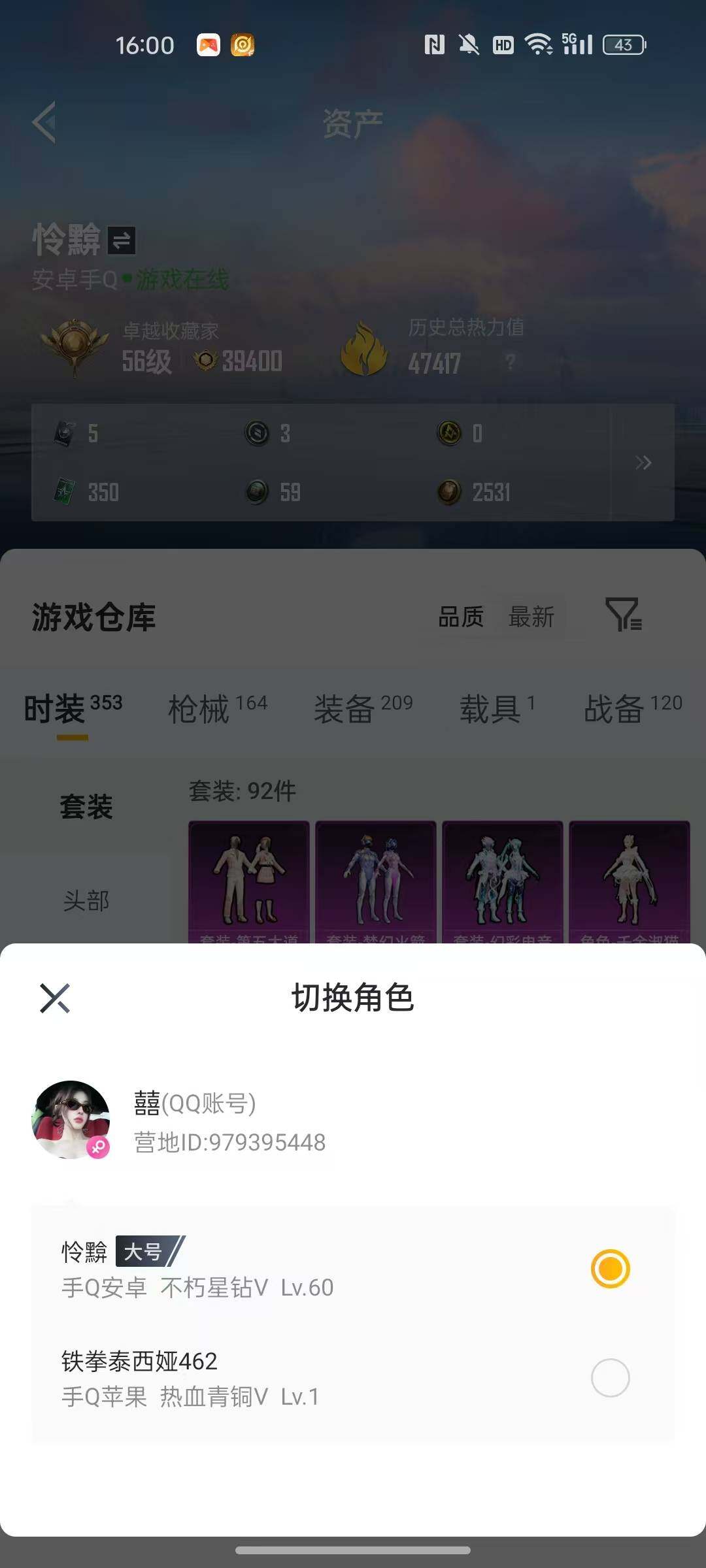Viewport: 706px width, 1568px height.
Task: Tap the back arrow at top left
Action: pos(44,123)
